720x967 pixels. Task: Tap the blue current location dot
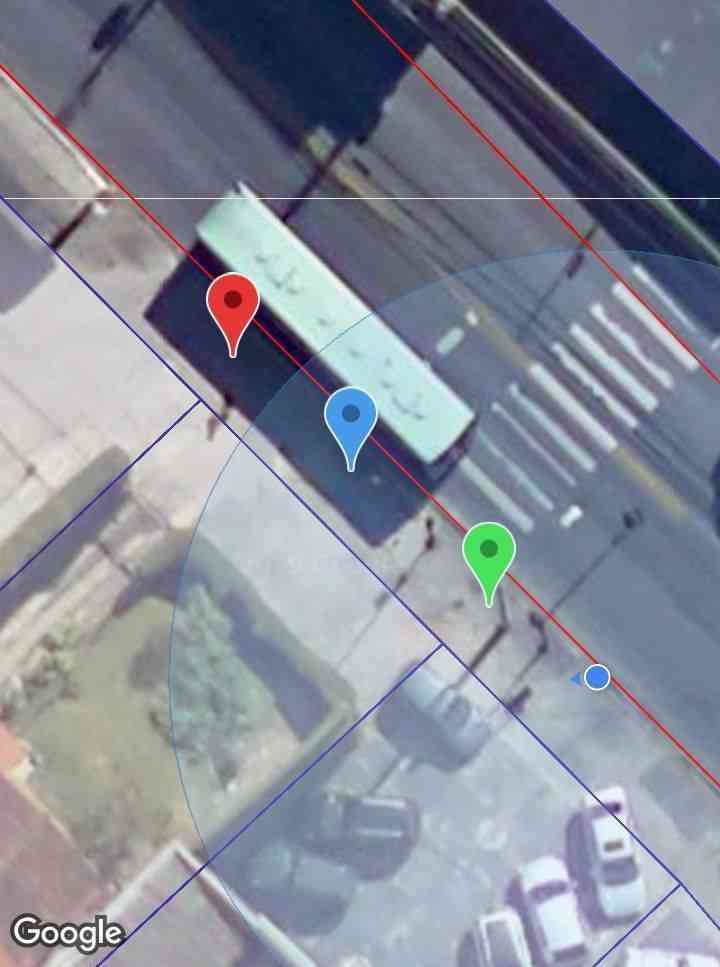[597, 678]
